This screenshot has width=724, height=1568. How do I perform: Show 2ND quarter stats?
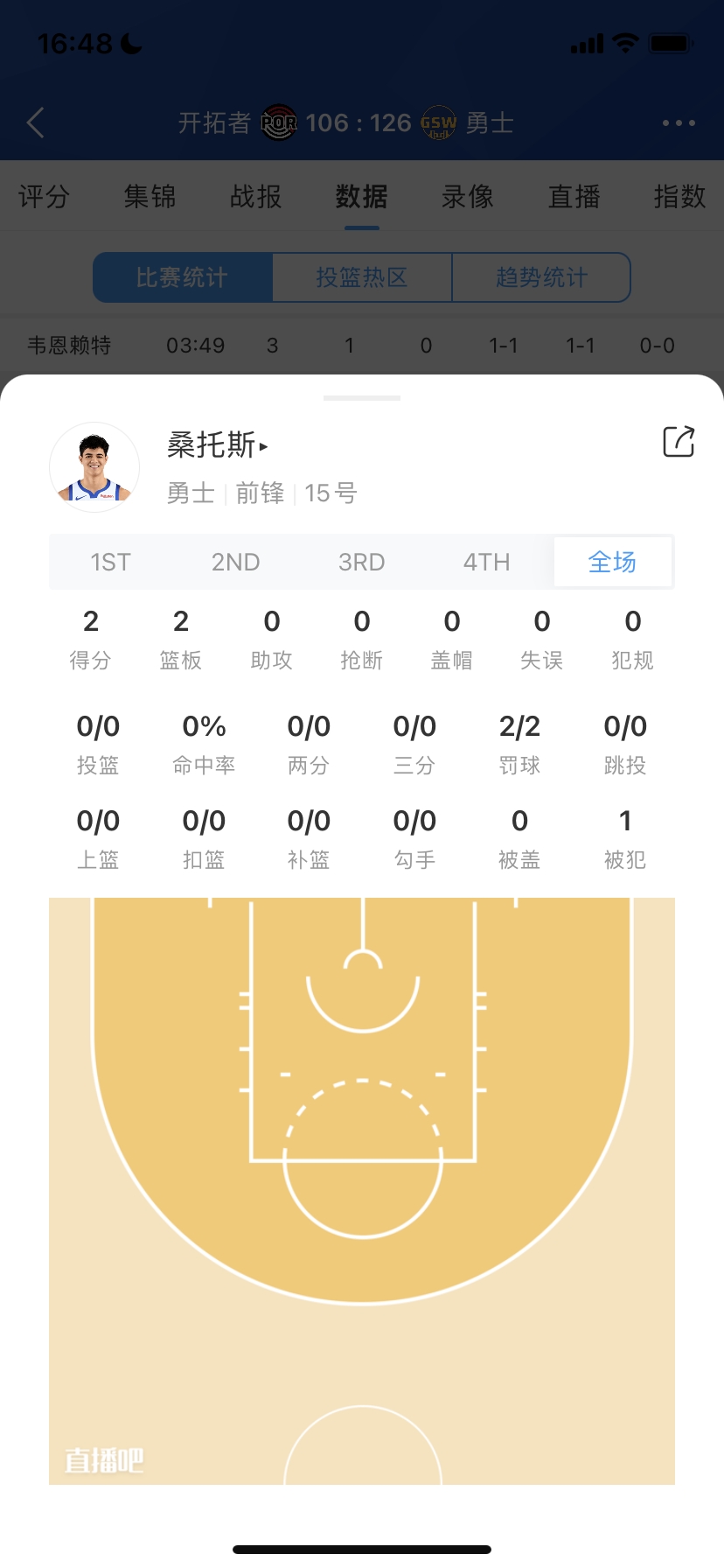[x=236, y=562]
